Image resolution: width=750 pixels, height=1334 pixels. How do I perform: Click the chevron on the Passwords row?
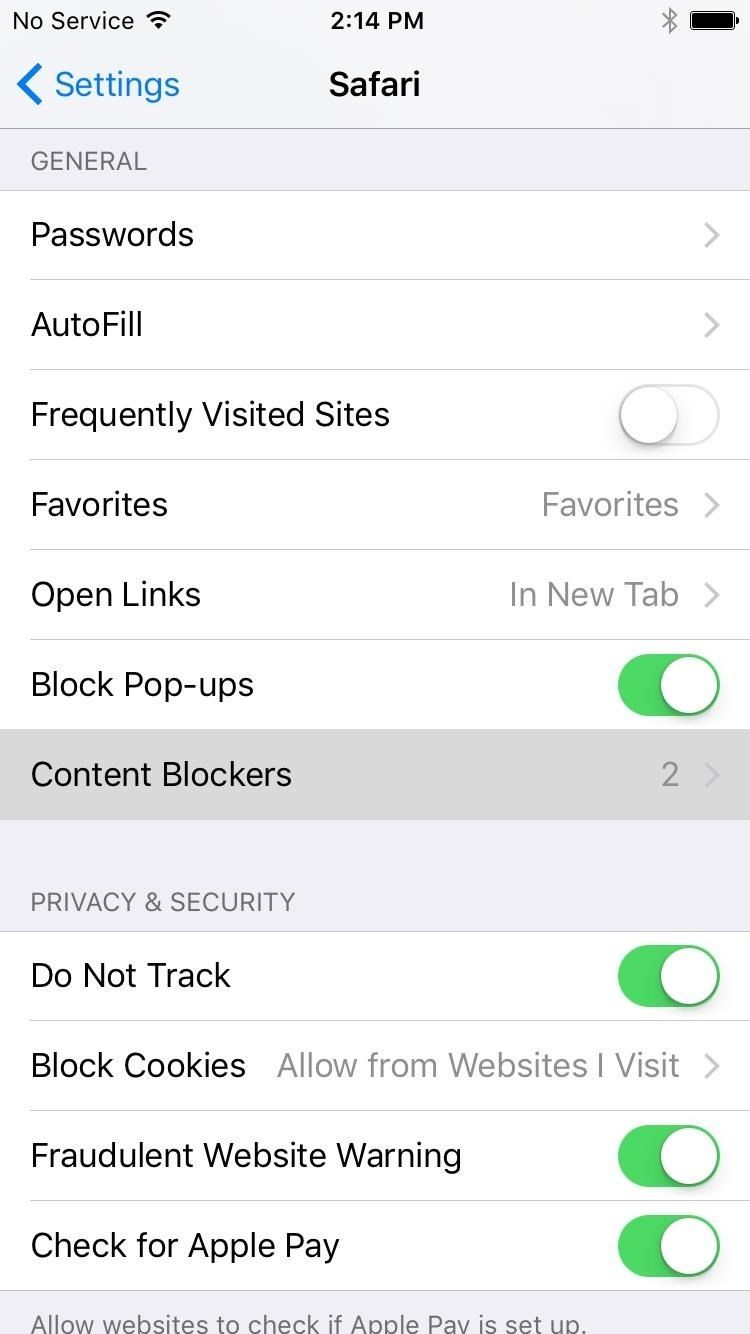712,235
